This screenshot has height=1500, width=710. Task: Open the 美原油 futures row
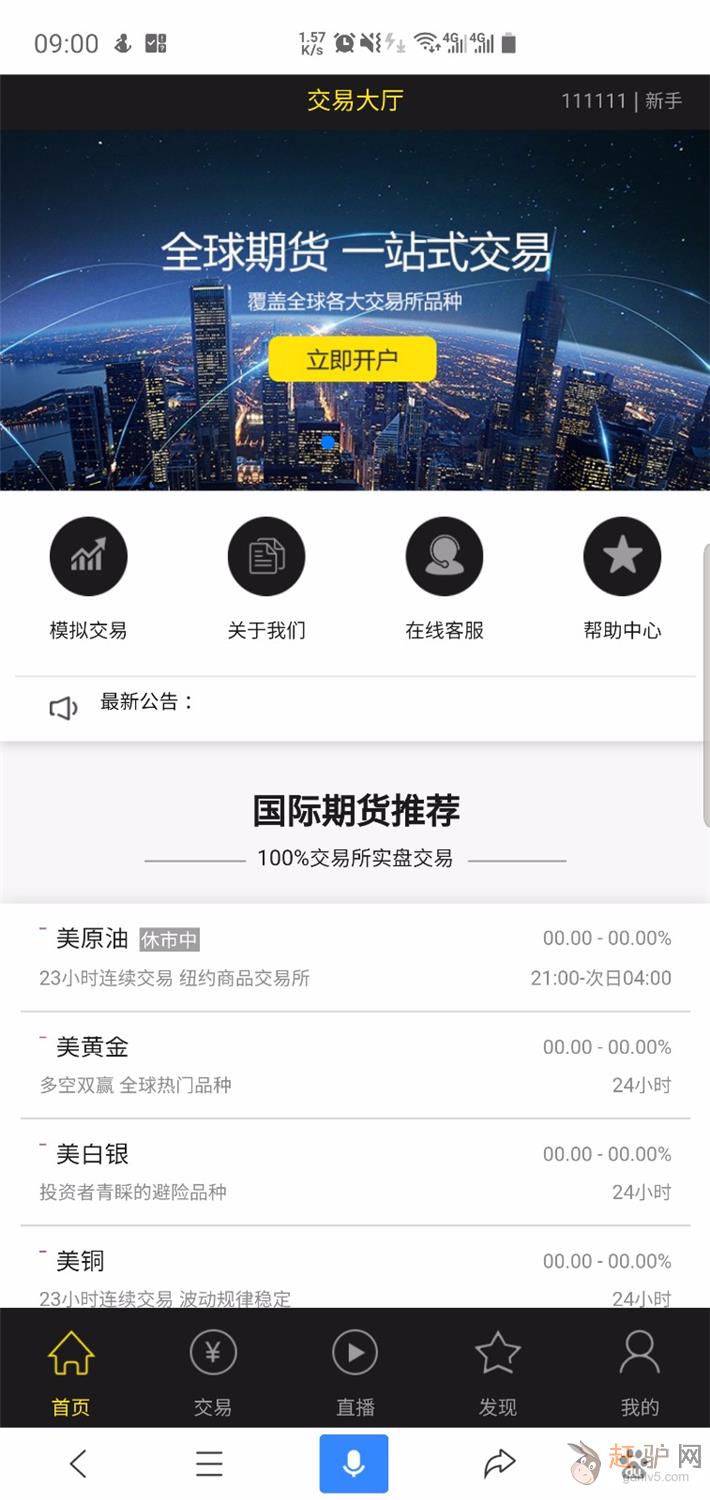pyautogui.click(x=355, y=957)
